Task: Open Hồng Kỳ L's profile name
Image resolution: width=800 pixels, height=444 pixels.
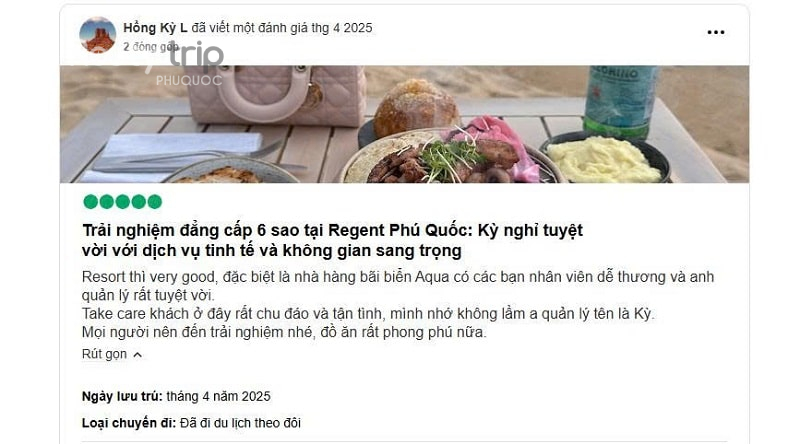Action: point(155,28)
